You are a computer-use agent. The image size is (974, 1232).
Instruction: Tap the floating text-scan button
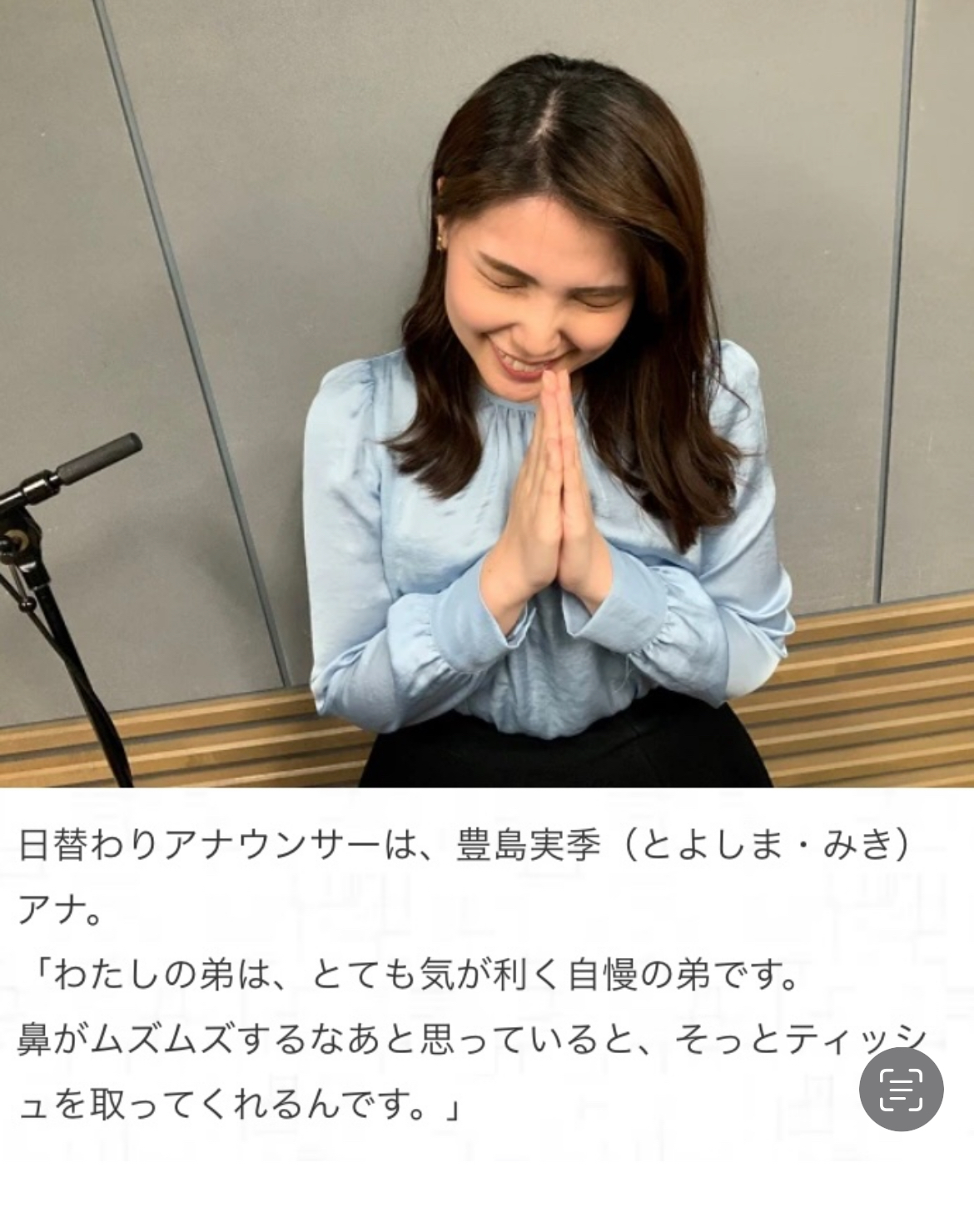pyautogui.click(x=901, y=1089)
